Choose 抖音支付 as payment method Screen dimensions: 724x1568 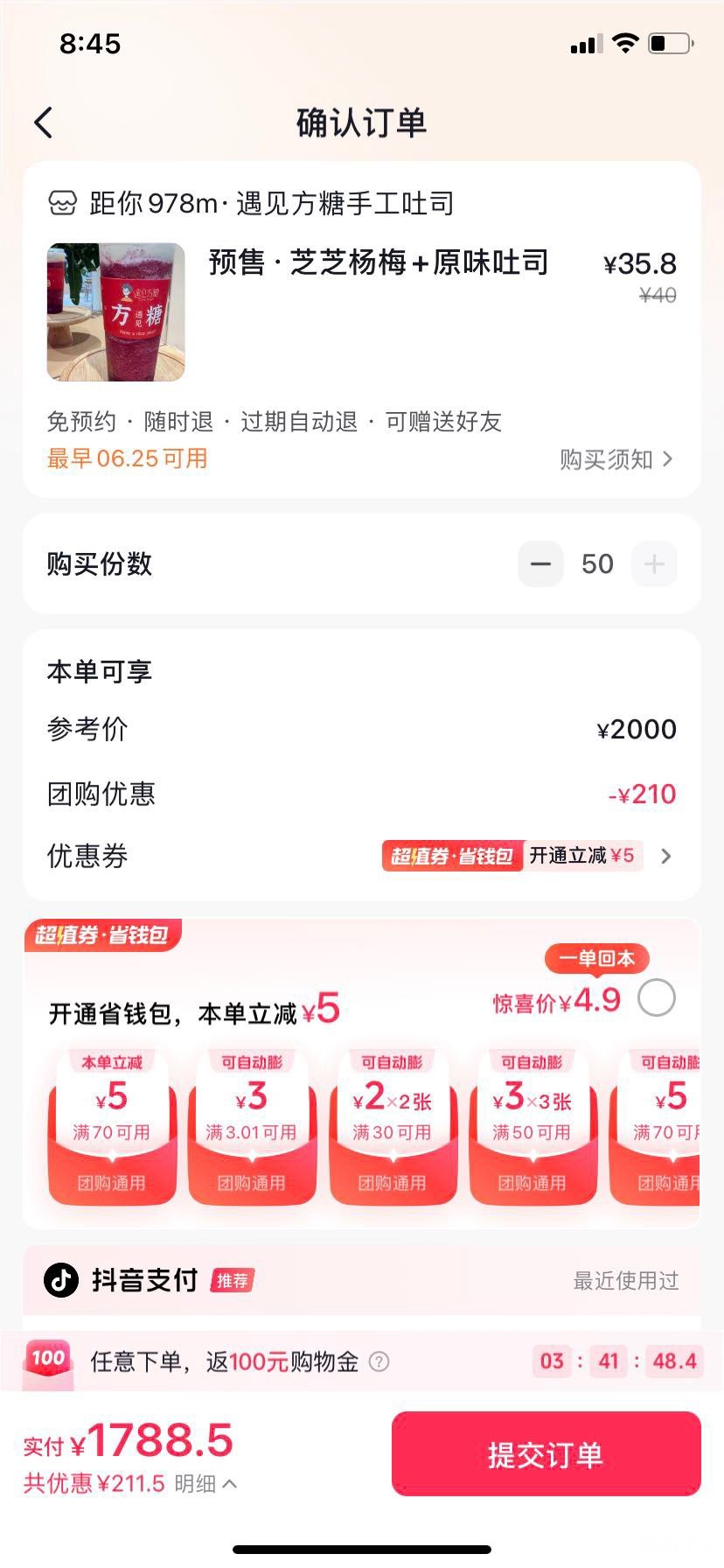pyautogui.click(x=361, y=1280)
